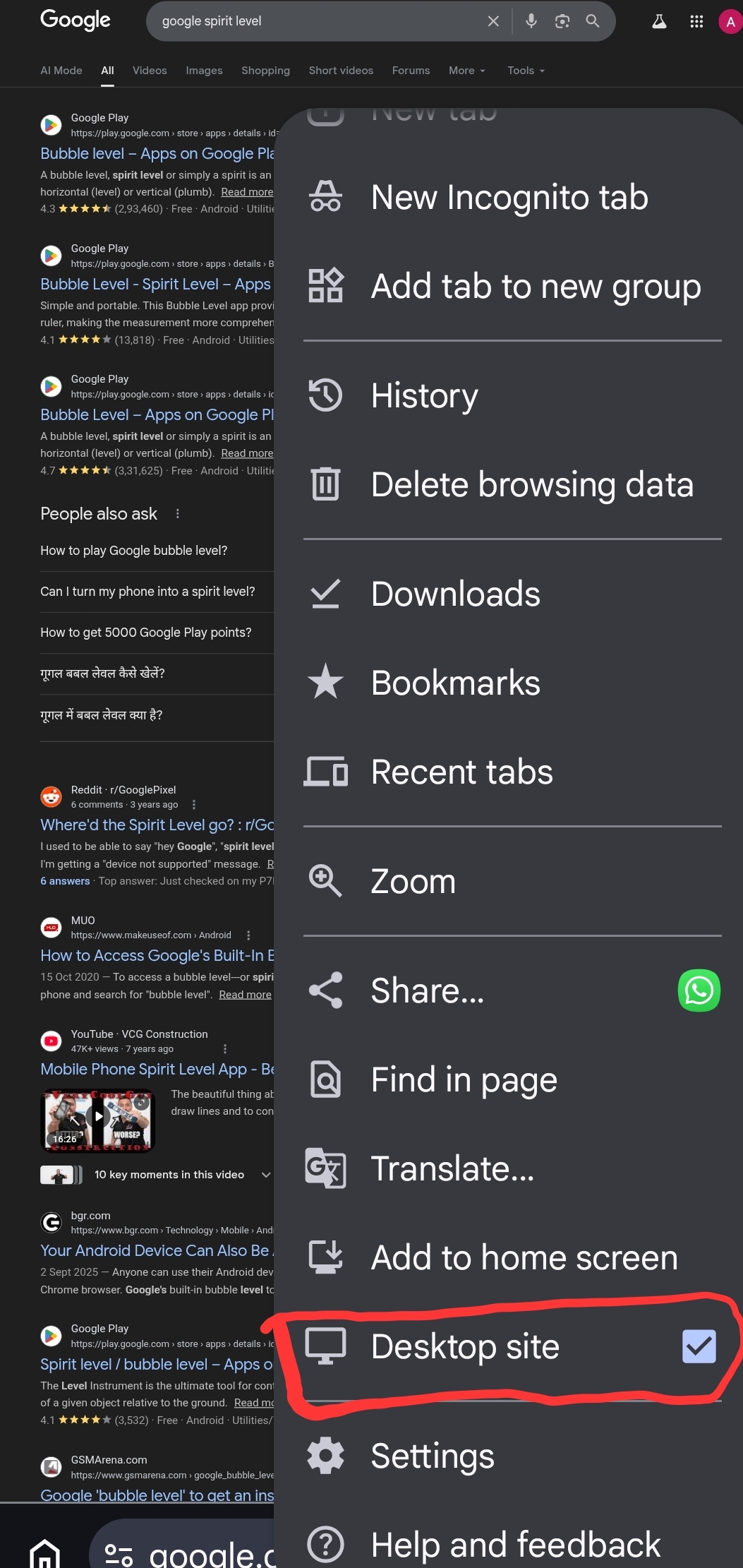
Task: Open a New Incognito tab
Action: [x=508, y=197]
